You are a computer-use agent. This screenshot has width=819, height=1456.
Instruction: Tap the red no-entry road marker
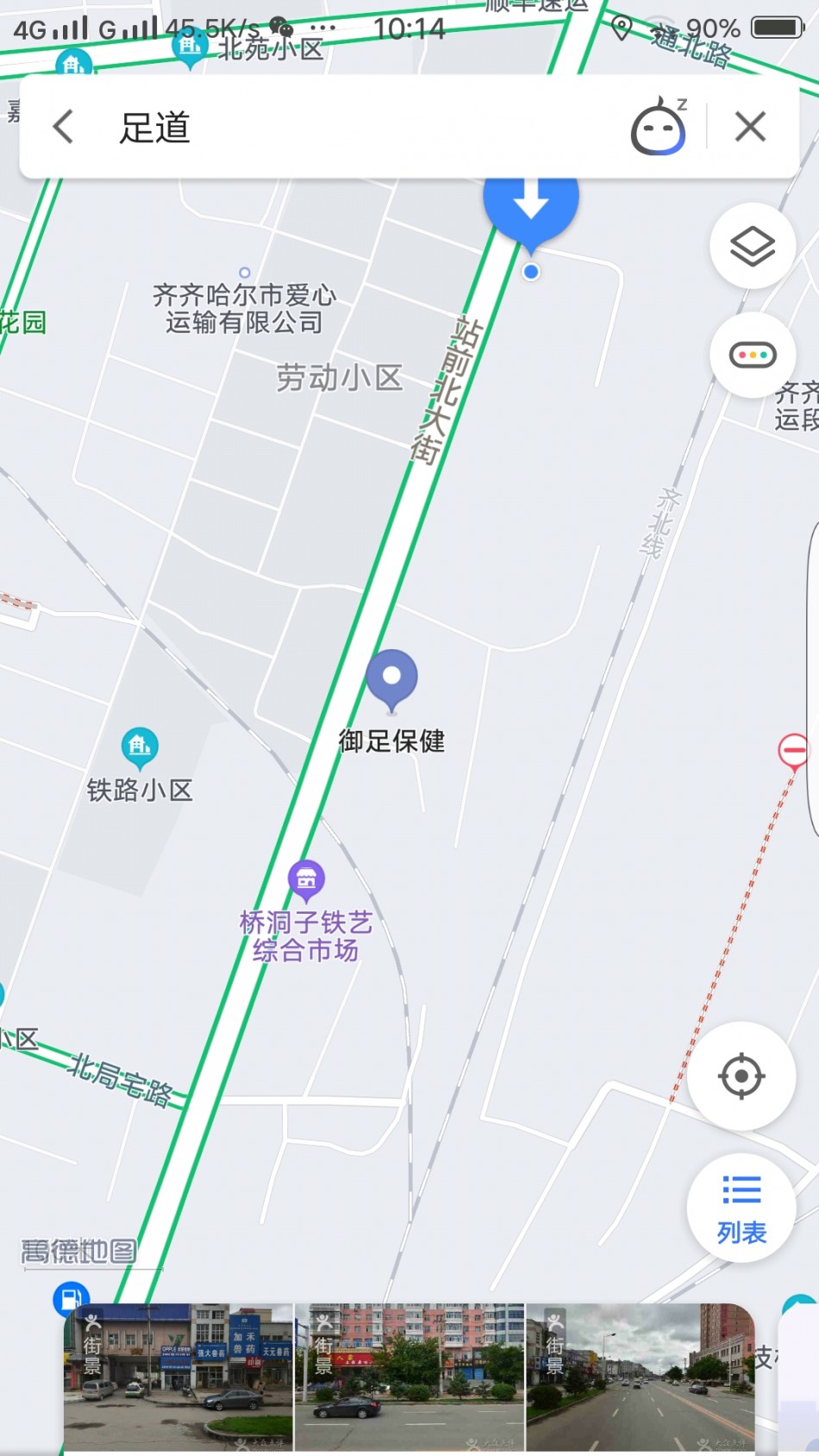click(x=793, y=750)
